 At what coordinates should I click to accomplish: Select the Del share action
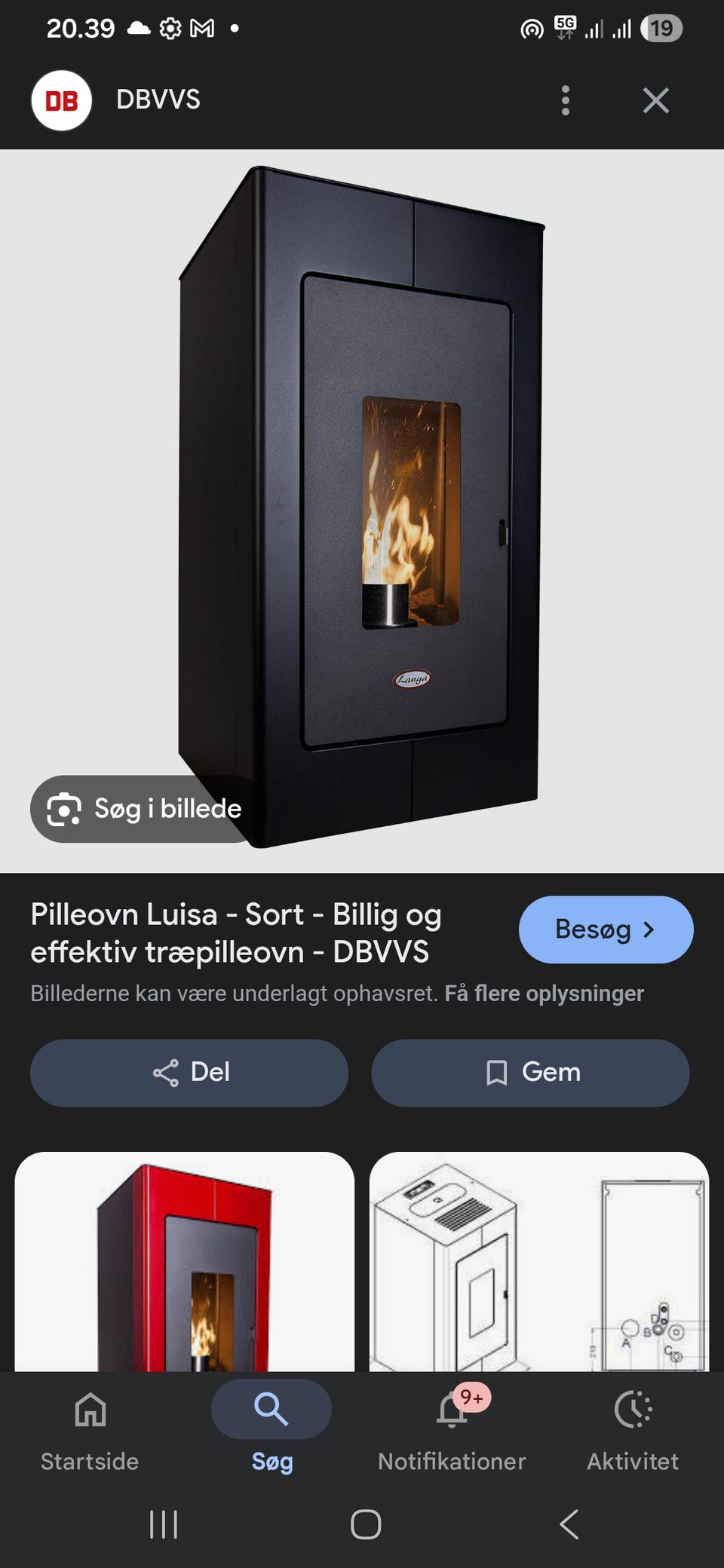pos(187,1072)
